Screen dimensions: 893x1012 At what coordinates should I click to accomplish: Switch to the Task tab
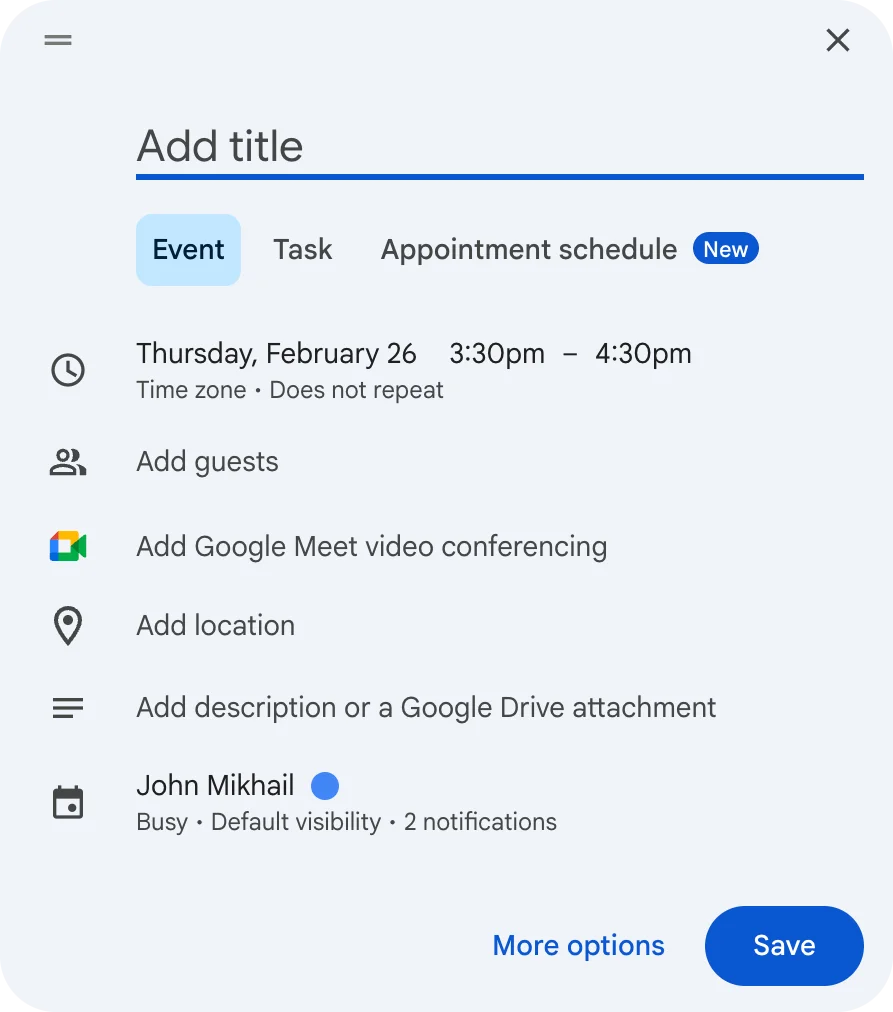tap(302, 249)
